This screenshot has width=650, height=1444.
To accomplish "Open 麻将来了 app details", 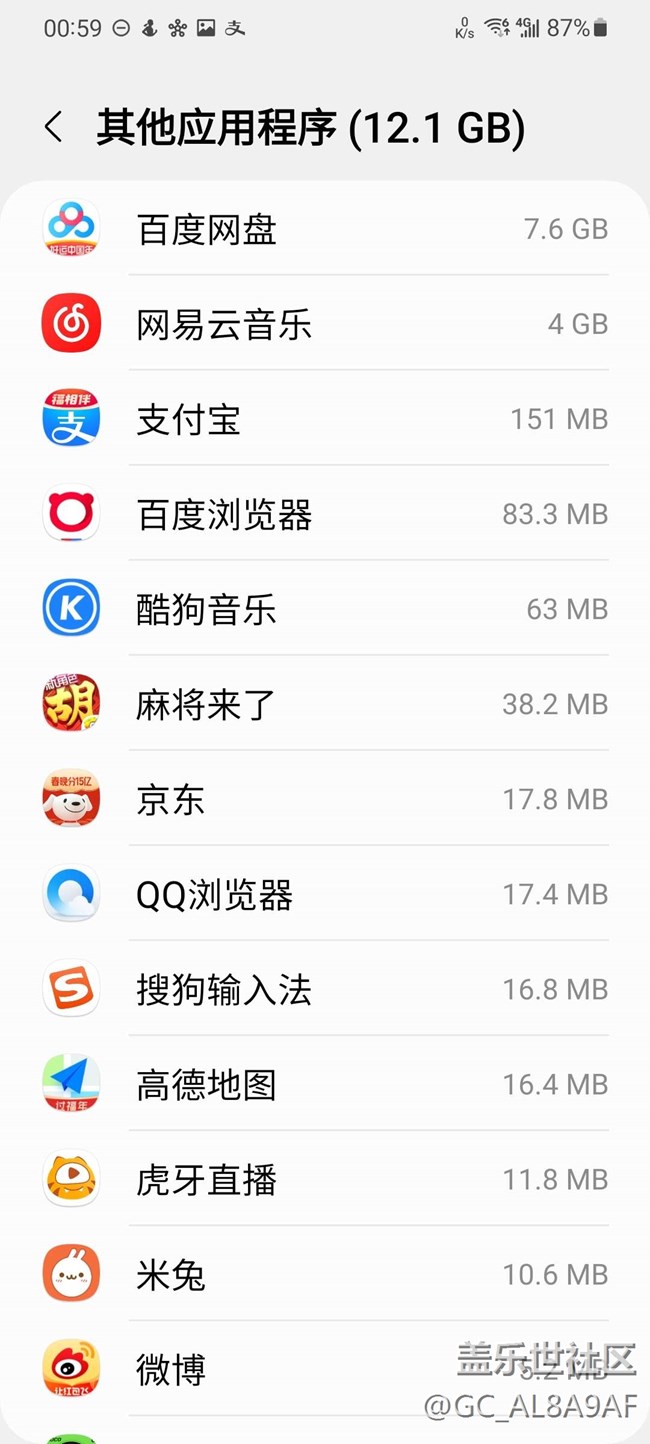I will coord(325,705).
